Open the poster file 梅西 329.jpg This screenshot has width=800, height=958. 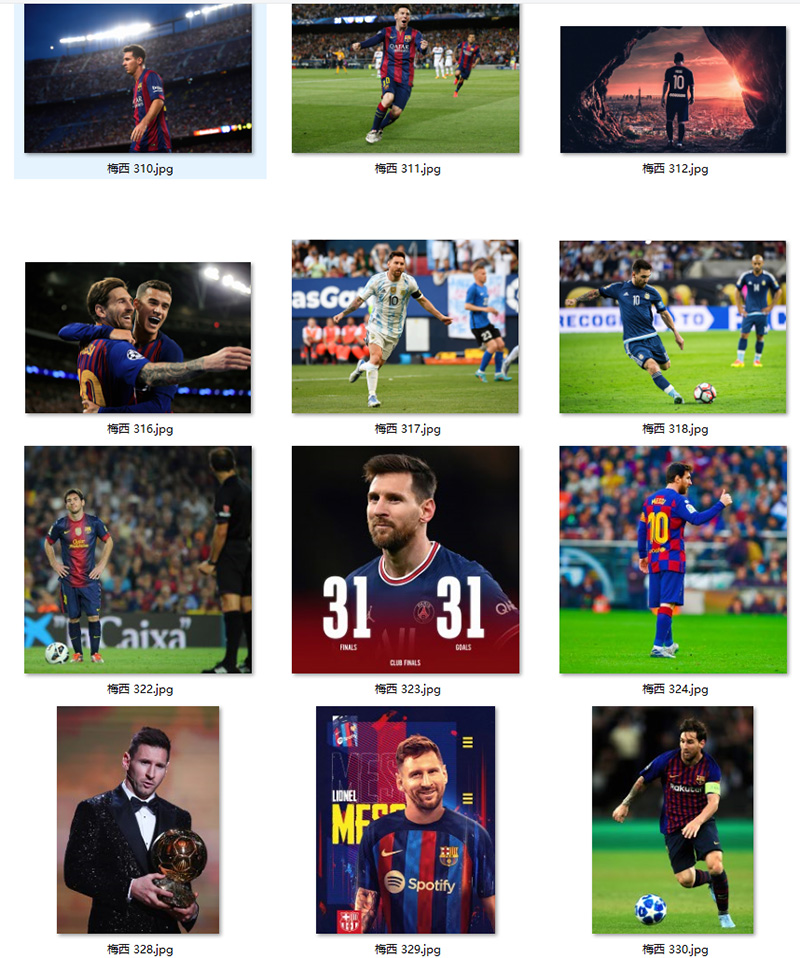(405, 820)
